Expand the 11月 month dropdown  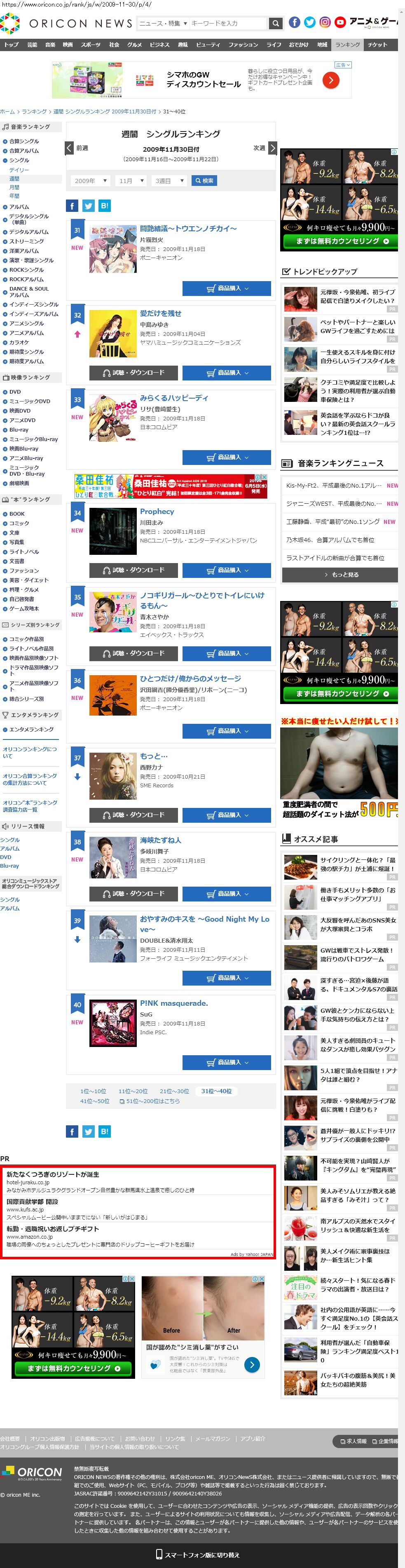pos(131,181)
